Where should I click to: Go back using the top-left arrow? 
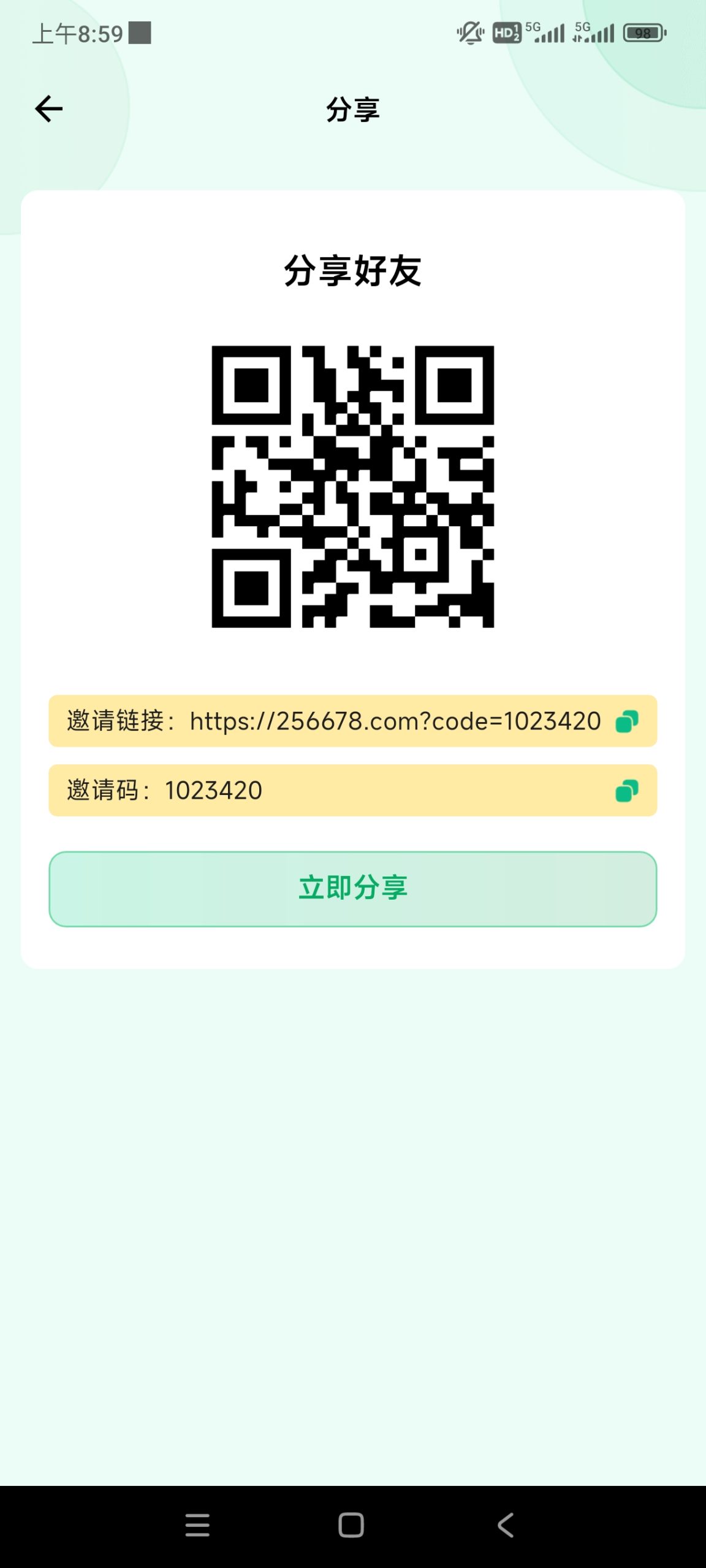point(49,110)
